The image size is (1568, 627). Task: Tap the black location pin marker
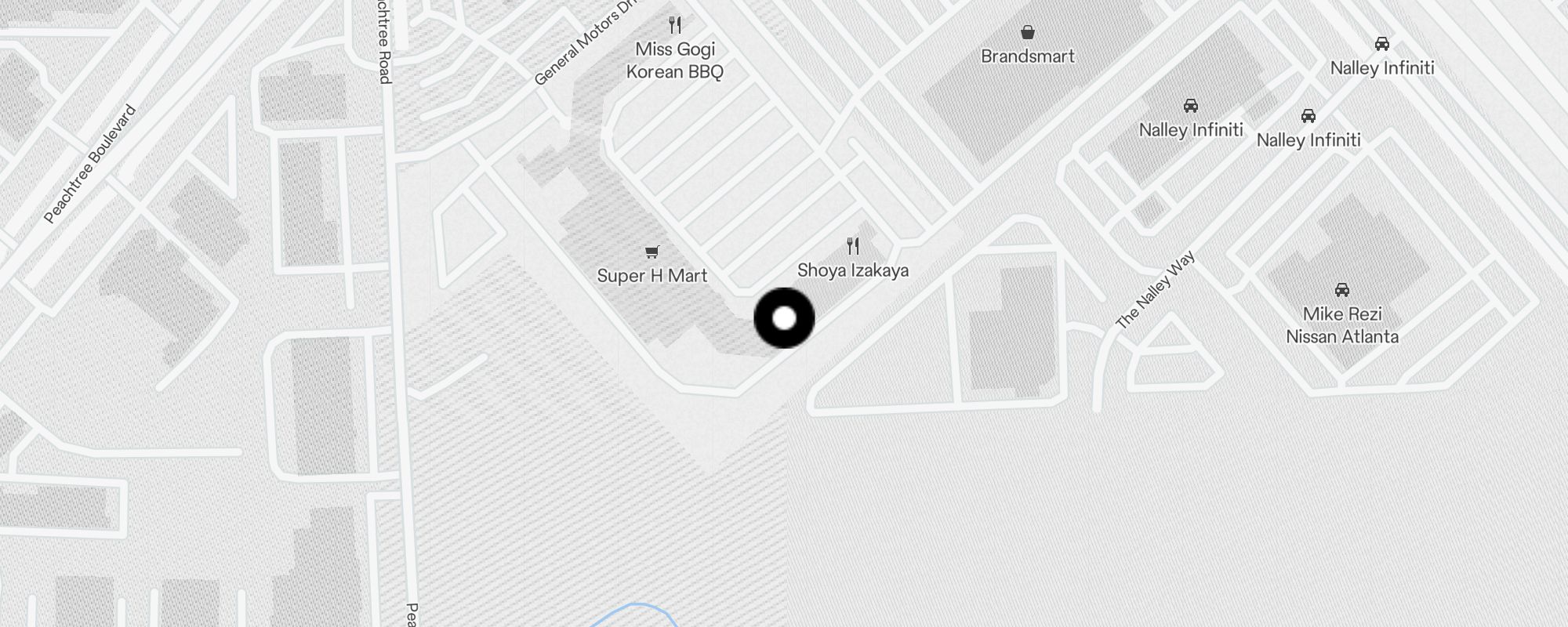tap(784, 318)
